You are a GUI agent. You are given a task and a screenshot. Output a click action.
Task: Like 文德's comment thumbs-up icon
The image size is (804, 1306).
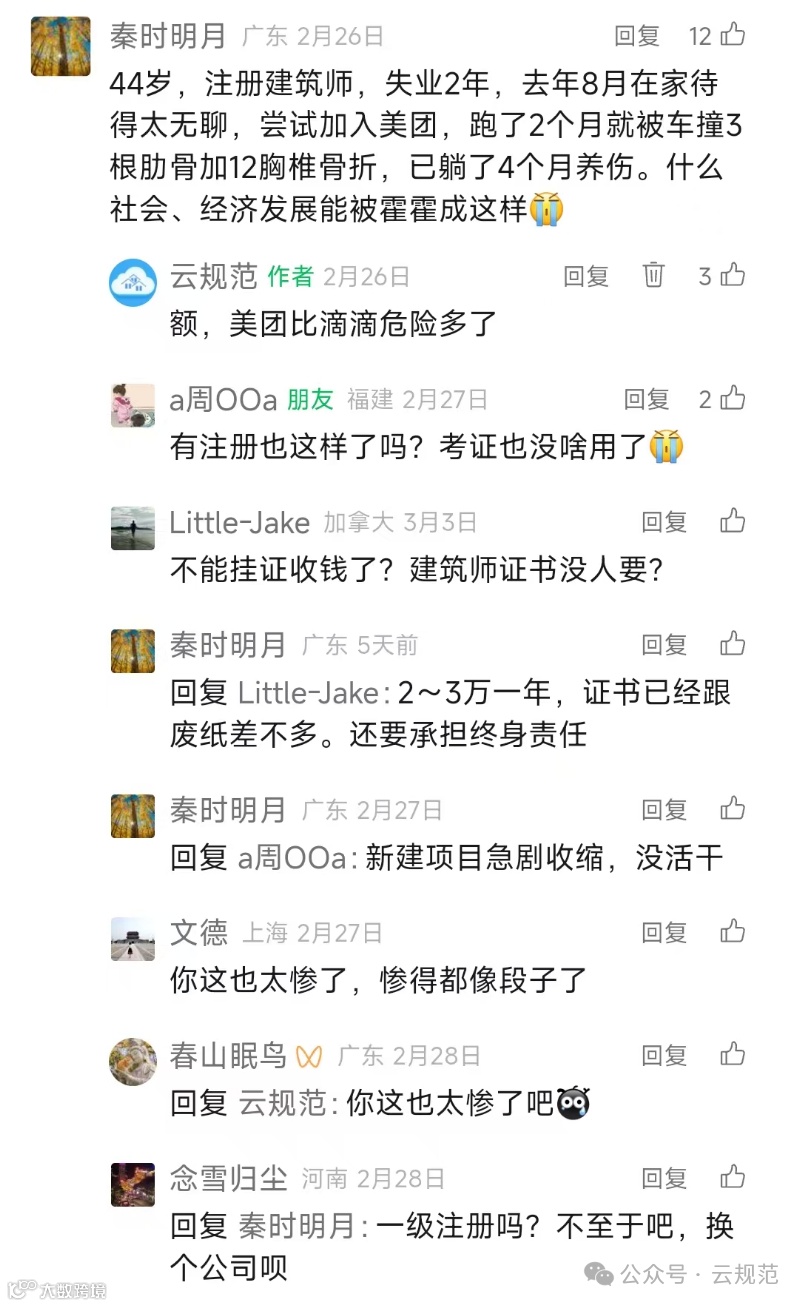(x=735, y=932)
